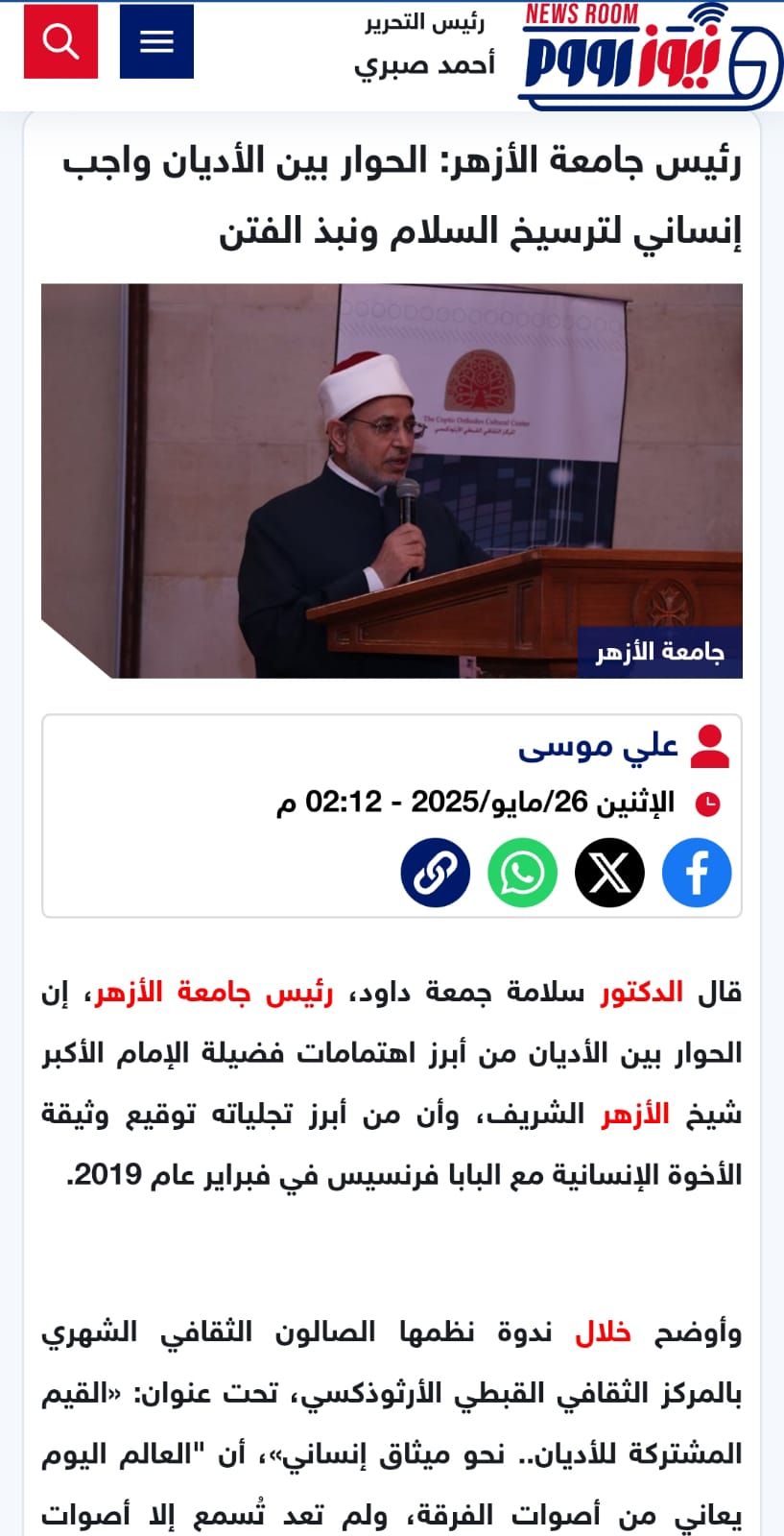Open the hamburger menu
Screen dimensions: 784x1536
(x=156, y=41)
